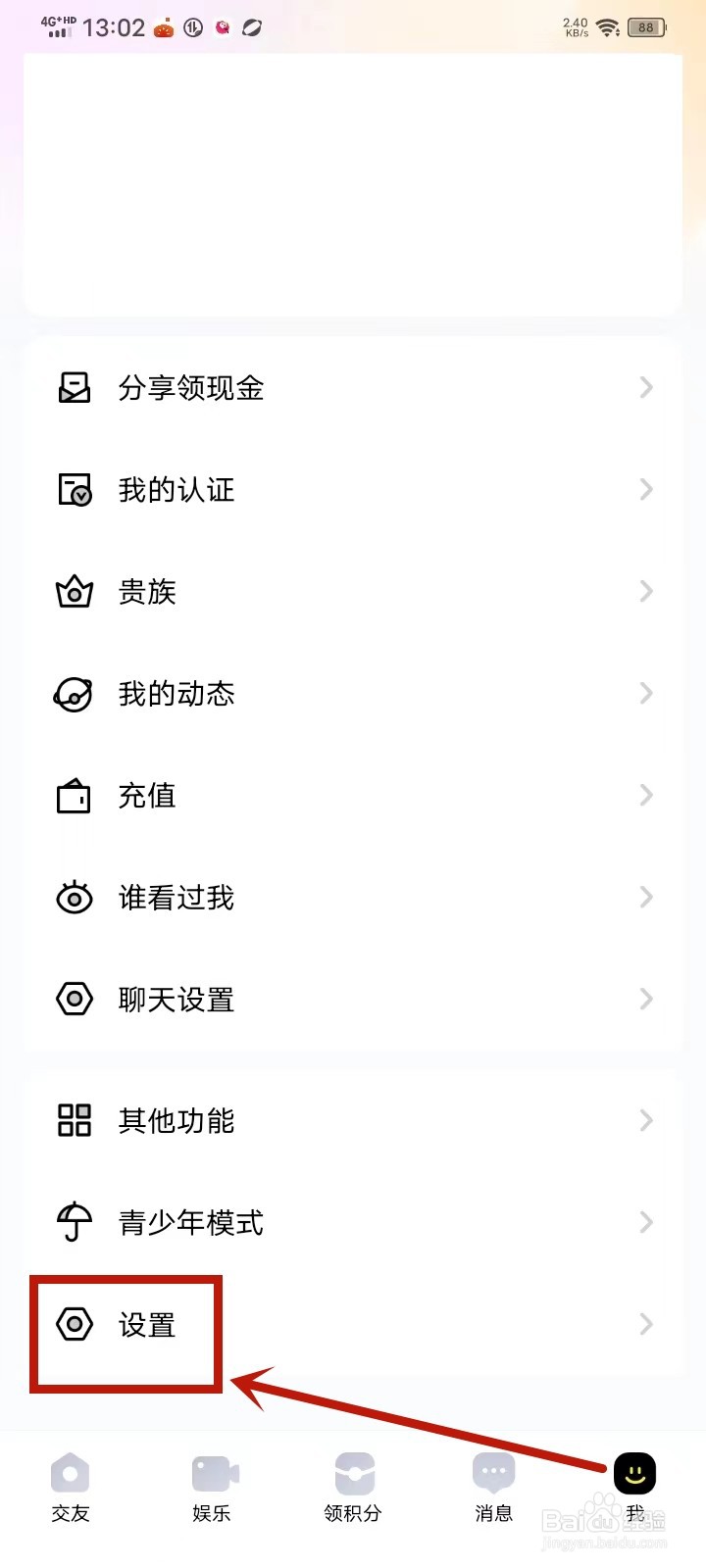Click the 充值 recharge box icon
The width and height of the screenshot is (706, 1568).
(74, 795)
